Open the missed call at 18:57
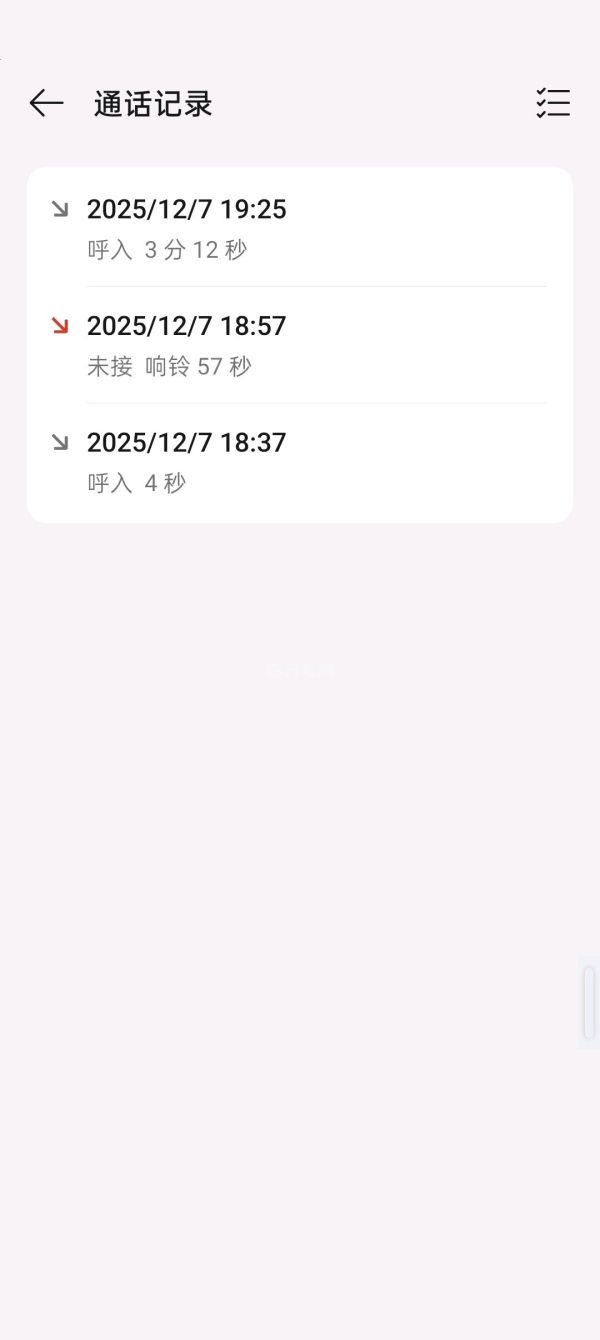Screen dimensions: 600x1340 pos(300,345)
